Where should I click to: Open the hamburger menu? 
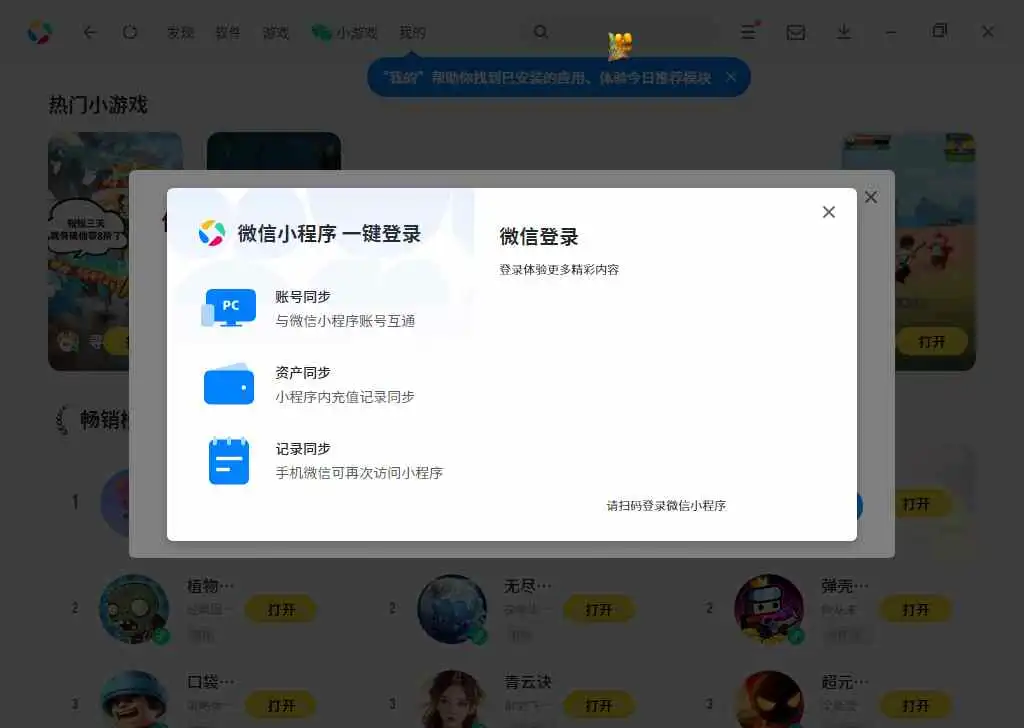pyautogui.click(x=748, y=32)
